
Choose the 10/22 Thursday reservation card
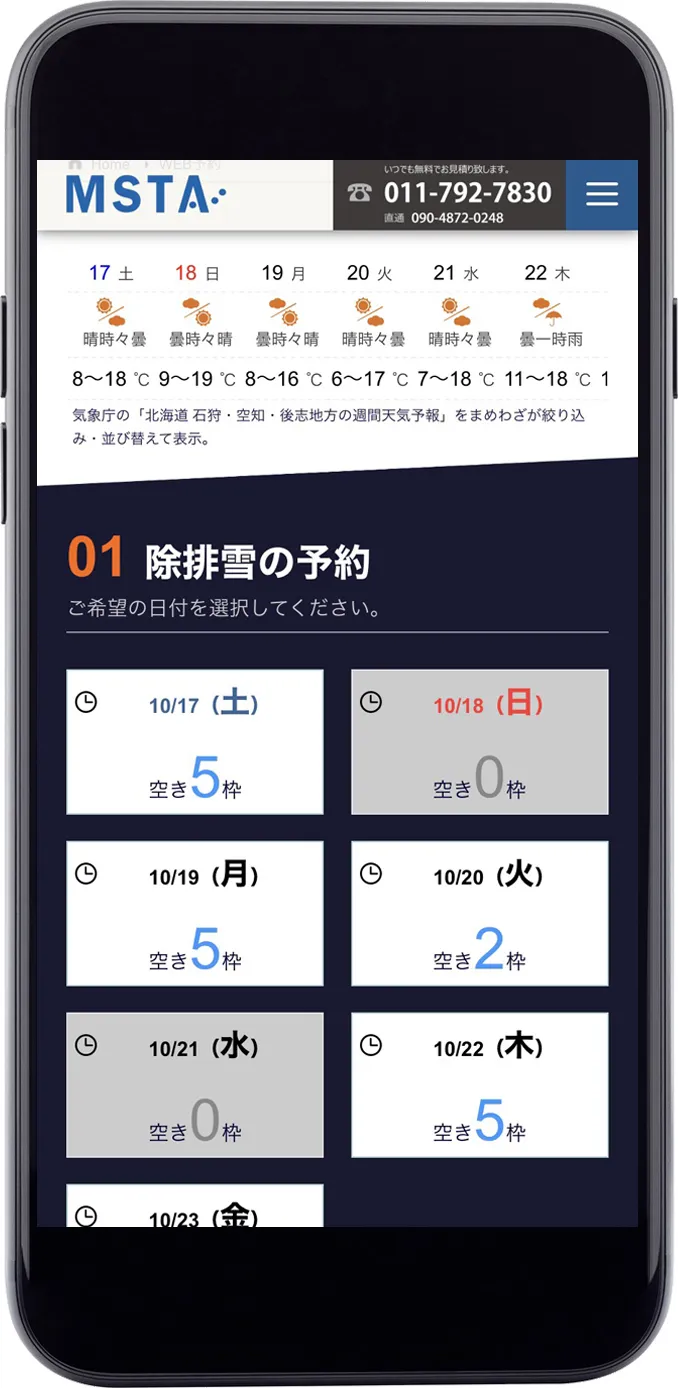479,1085
